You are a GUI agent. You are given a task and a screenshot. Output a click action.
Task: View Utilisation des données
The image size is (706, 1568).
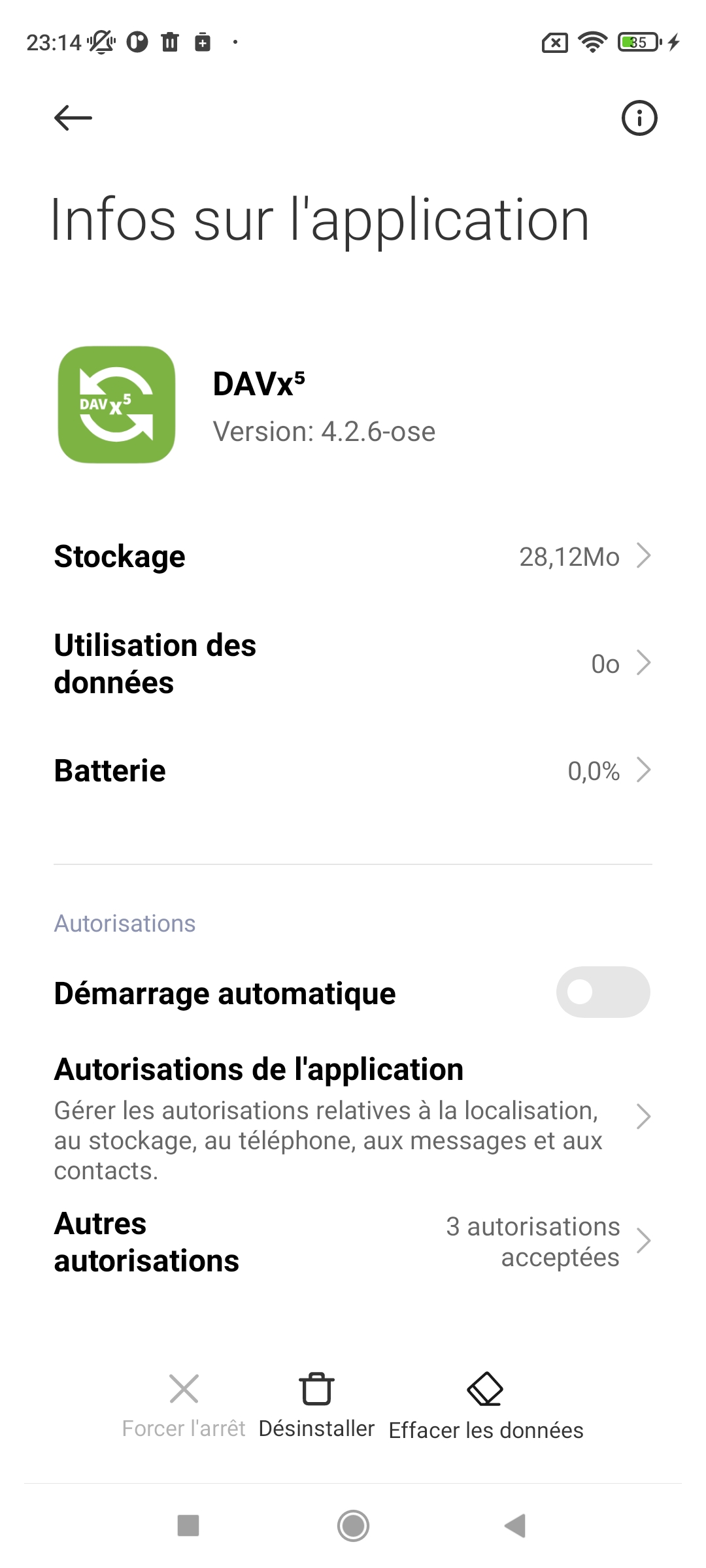point(353,664)
